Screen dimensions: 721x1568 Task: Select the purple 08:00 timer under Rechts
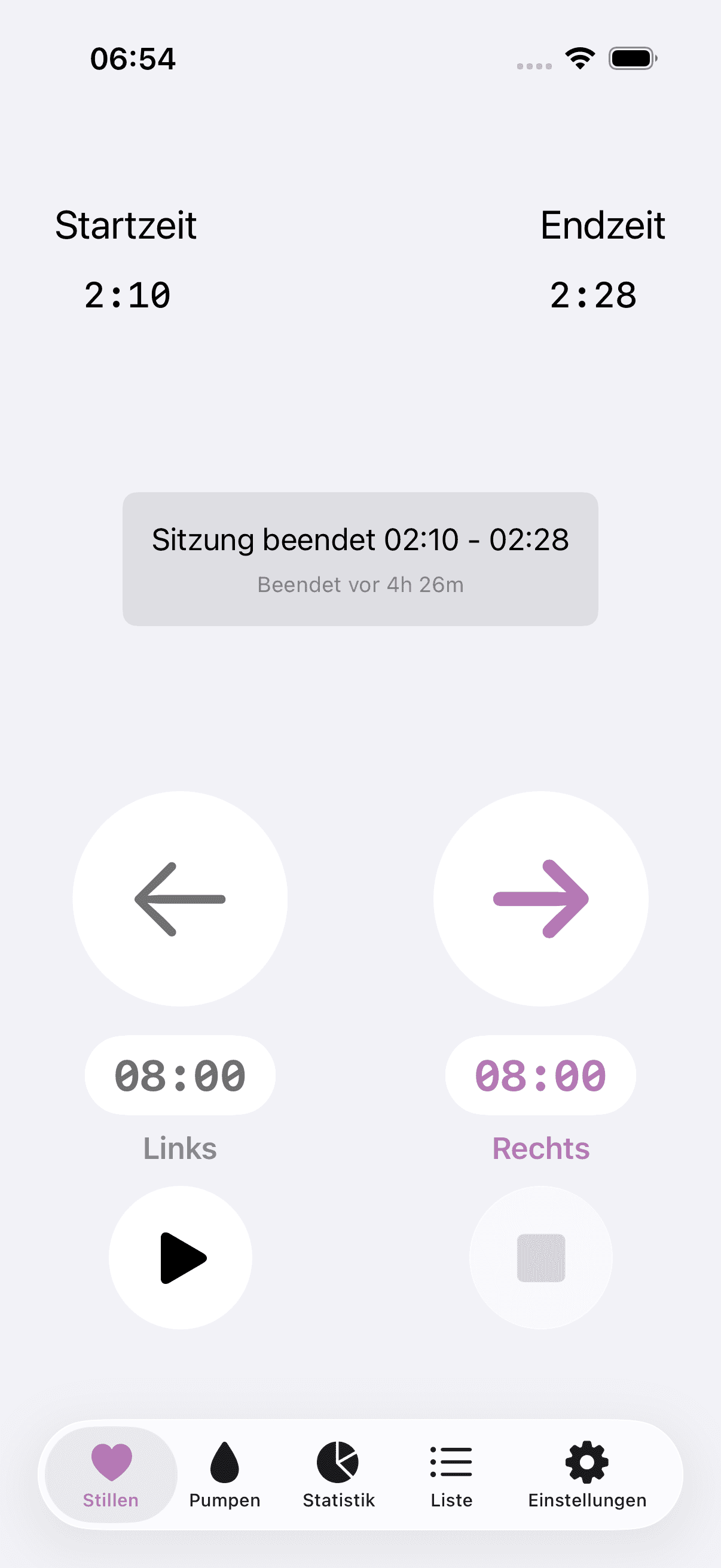pos(540,1075)
